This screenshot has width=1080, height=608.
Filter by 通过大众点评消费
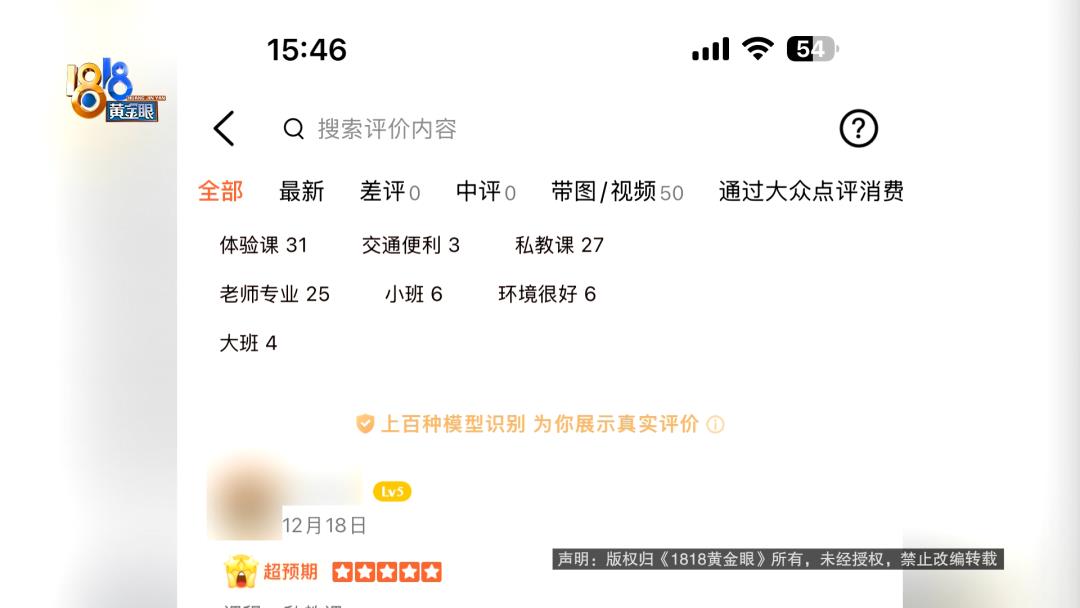[810, 191]
